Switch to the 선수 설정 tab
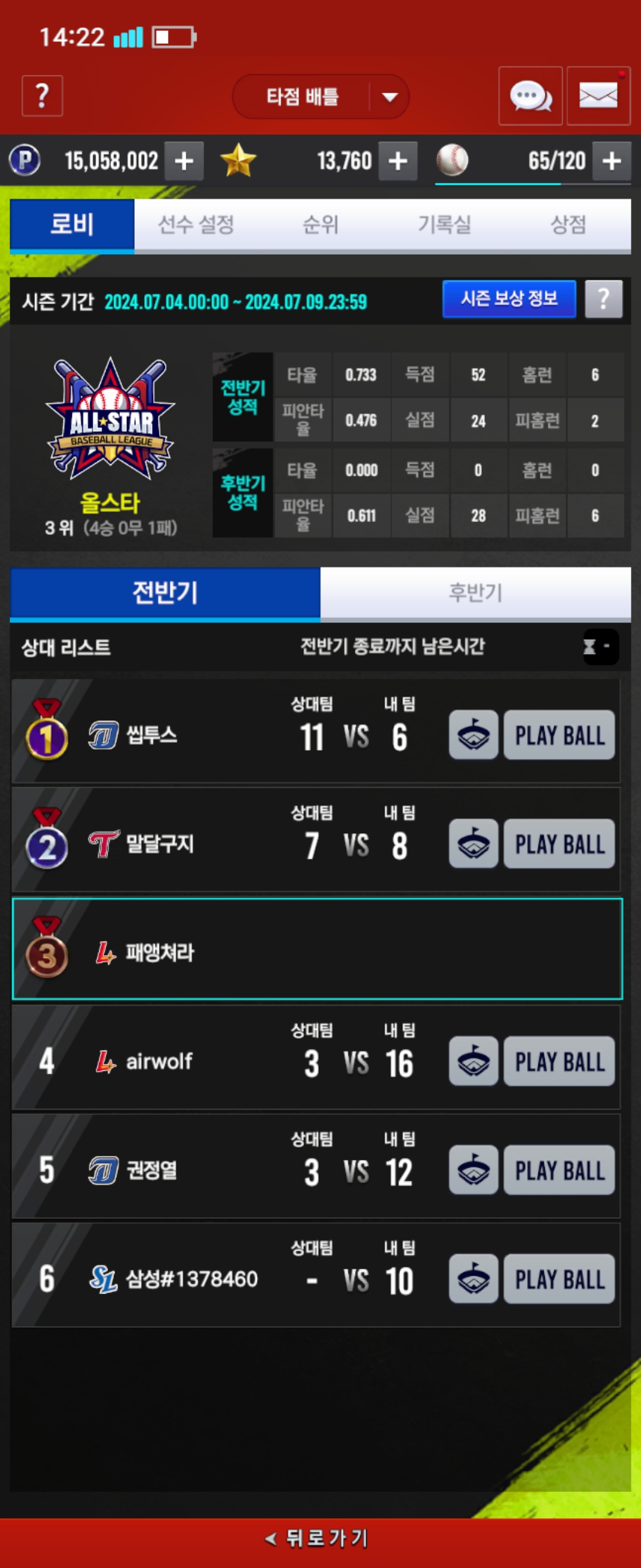 (x=196, y=225)
